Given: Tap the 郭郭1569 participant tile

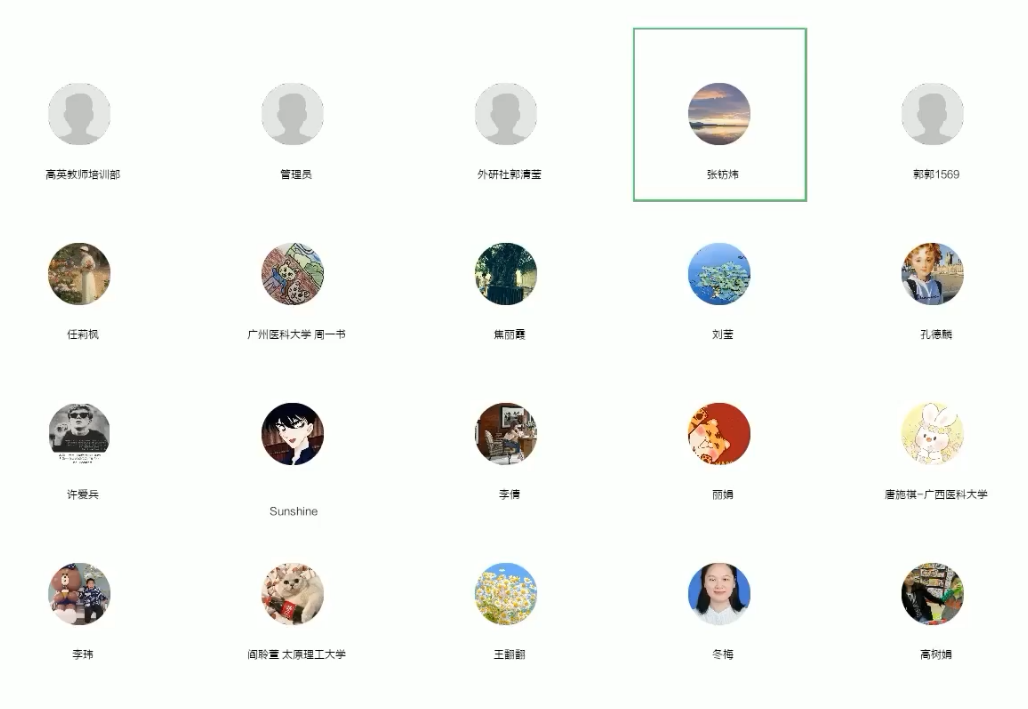Looking at the screenshot, I should [x=932, y=115].
